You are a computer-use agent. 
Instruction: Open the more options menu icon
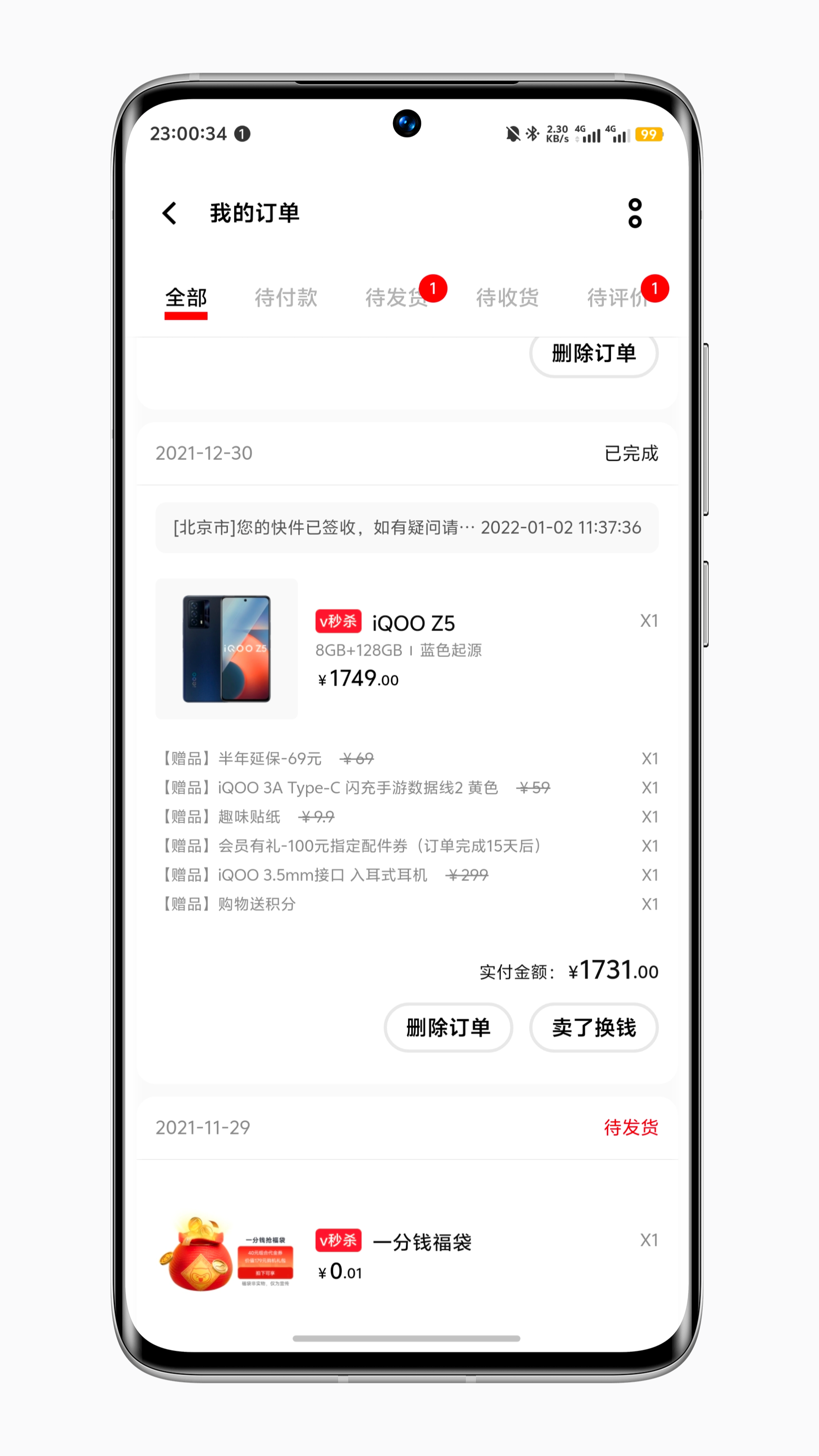click(635, 213)
